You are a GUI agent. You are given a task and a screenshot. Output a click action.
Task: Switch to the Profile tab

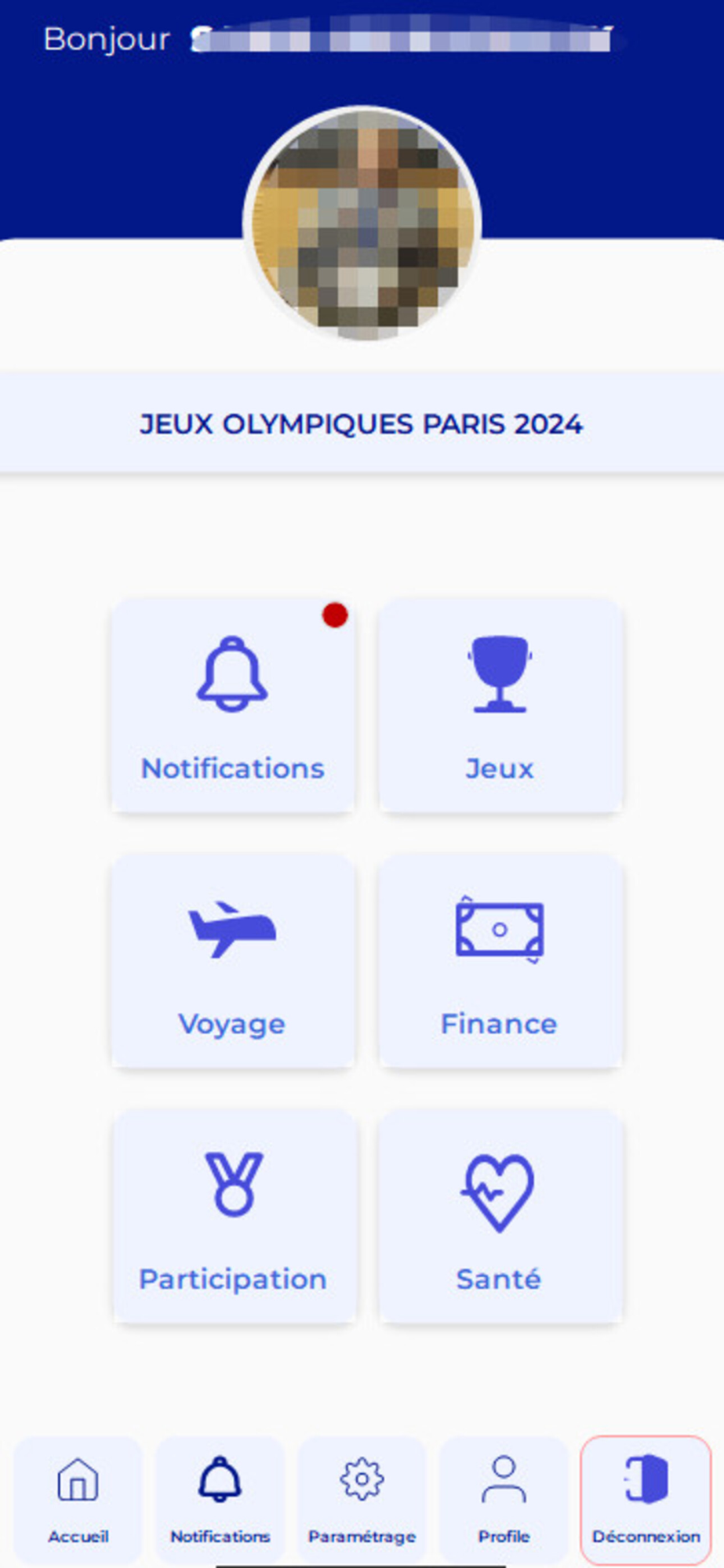coord(504,1499)
